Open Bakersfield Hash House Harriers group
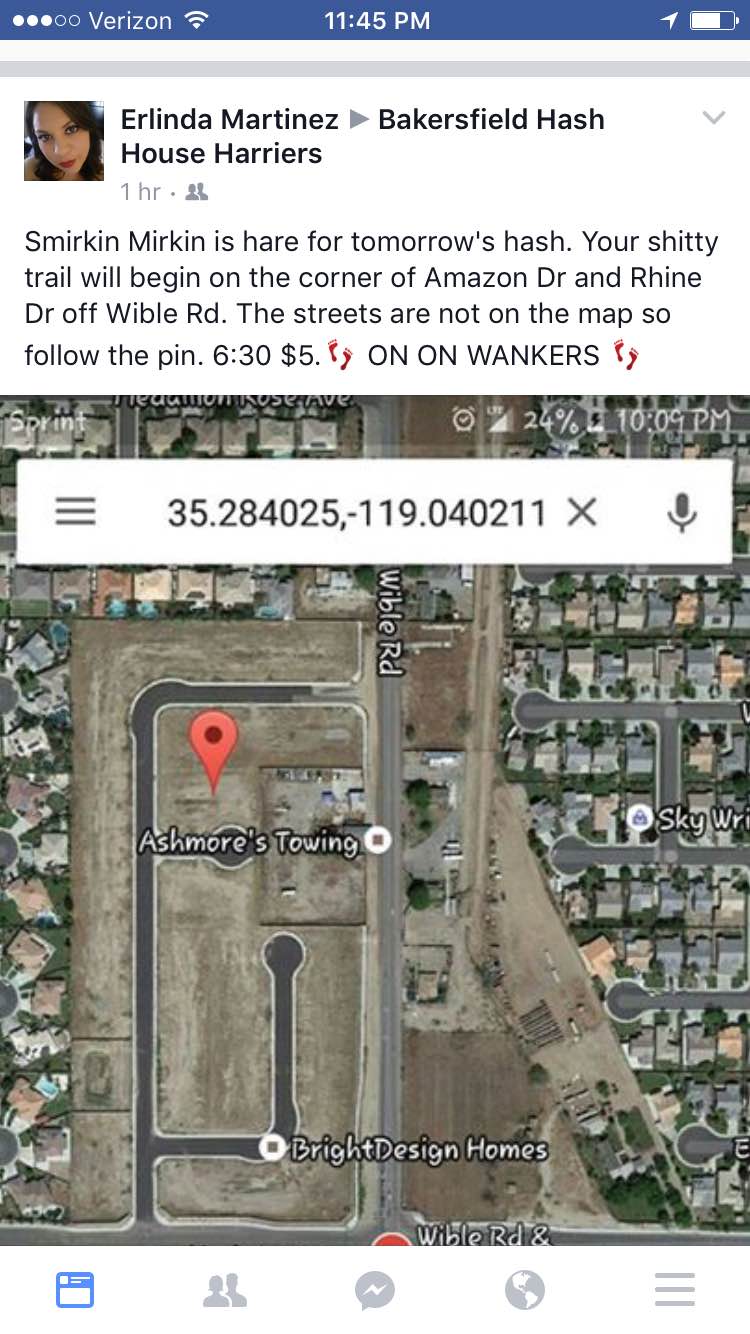The width and height of the screenshot is (750, 1334). click(x=490, y=120)
